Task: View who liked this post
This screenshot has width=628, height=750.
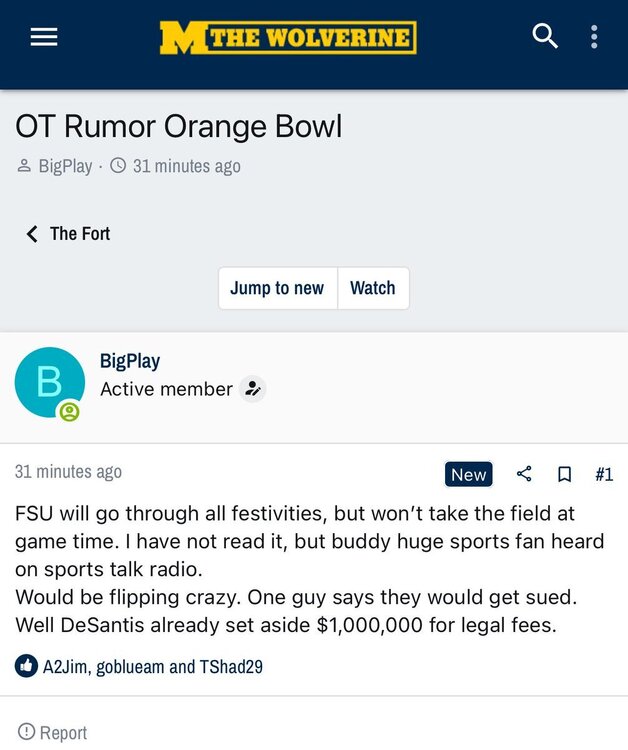Action: coord(152,666)
